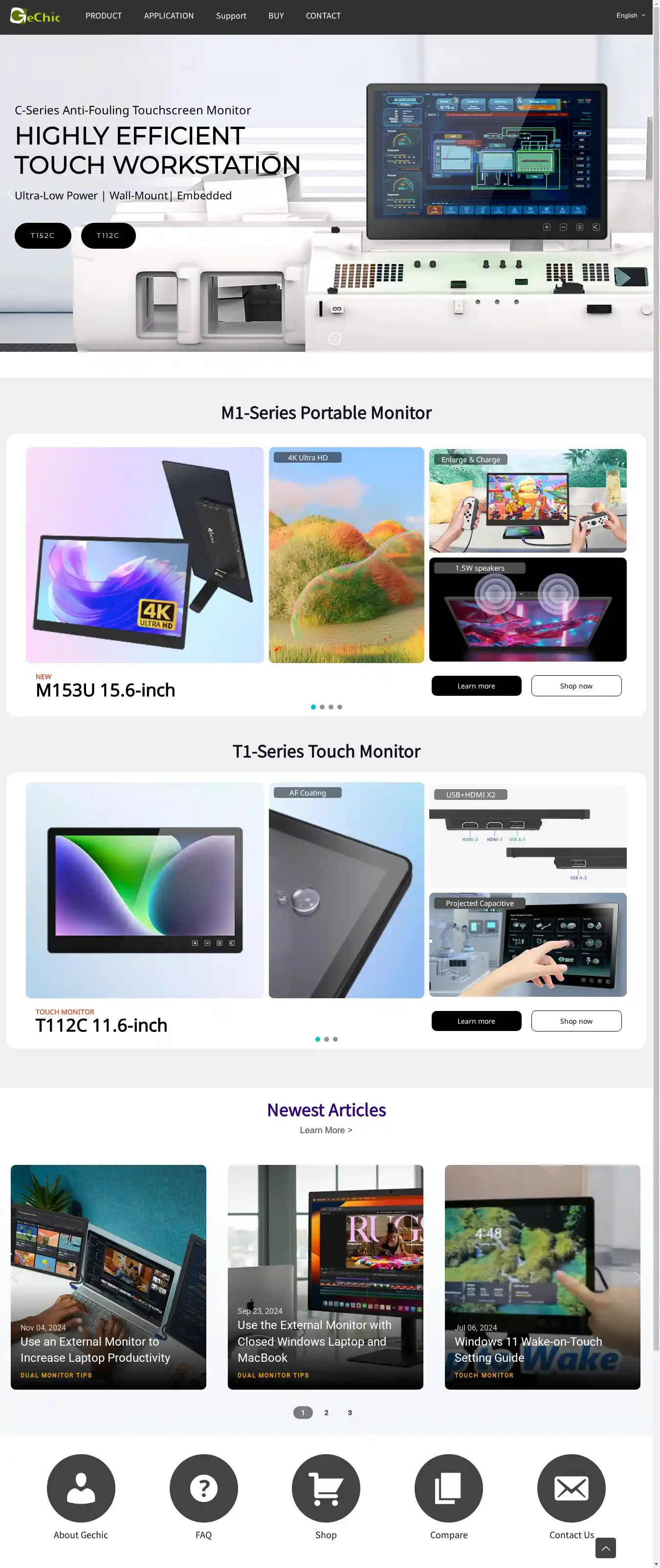Open the CONTACT page
660x1568 pixels.
click(323, 16)
